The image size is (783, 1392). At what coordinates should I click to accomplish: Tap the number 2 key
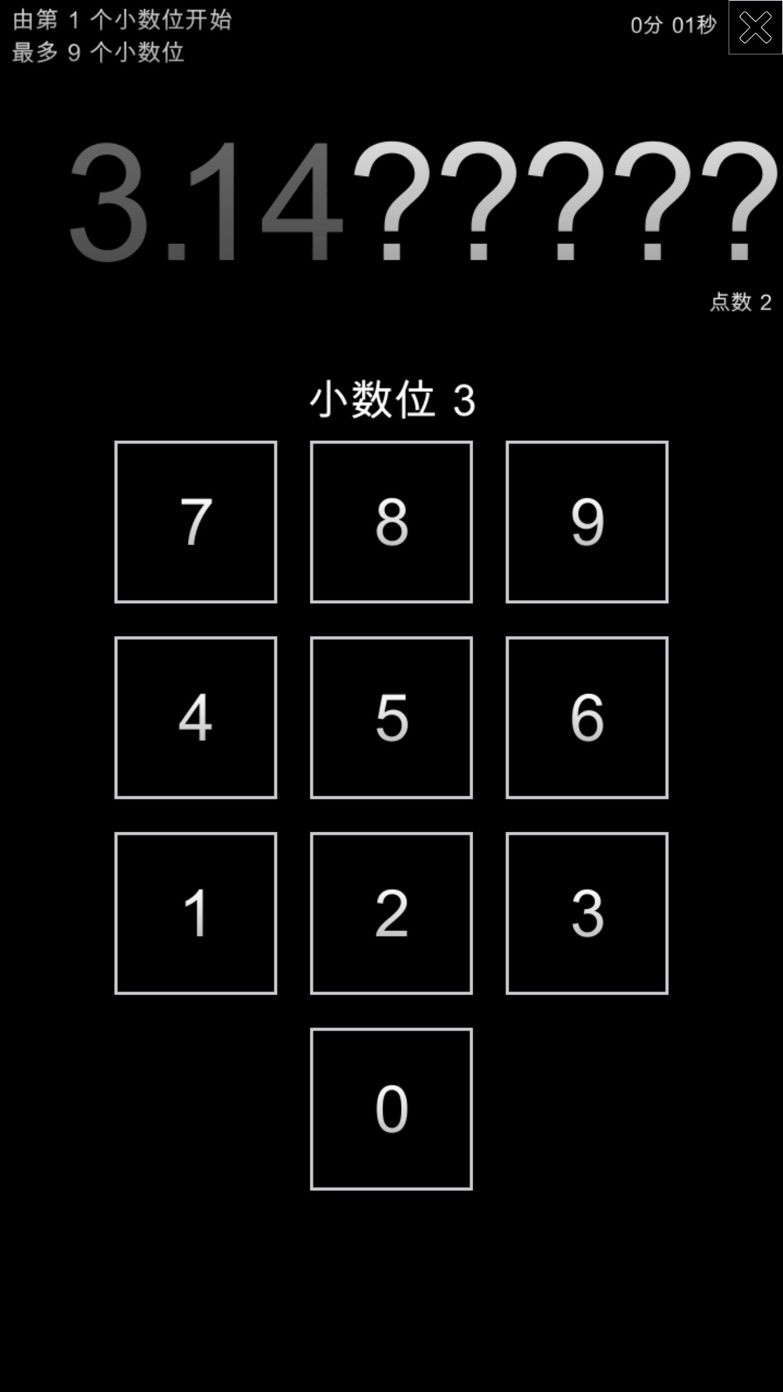(x=391, y=913)
